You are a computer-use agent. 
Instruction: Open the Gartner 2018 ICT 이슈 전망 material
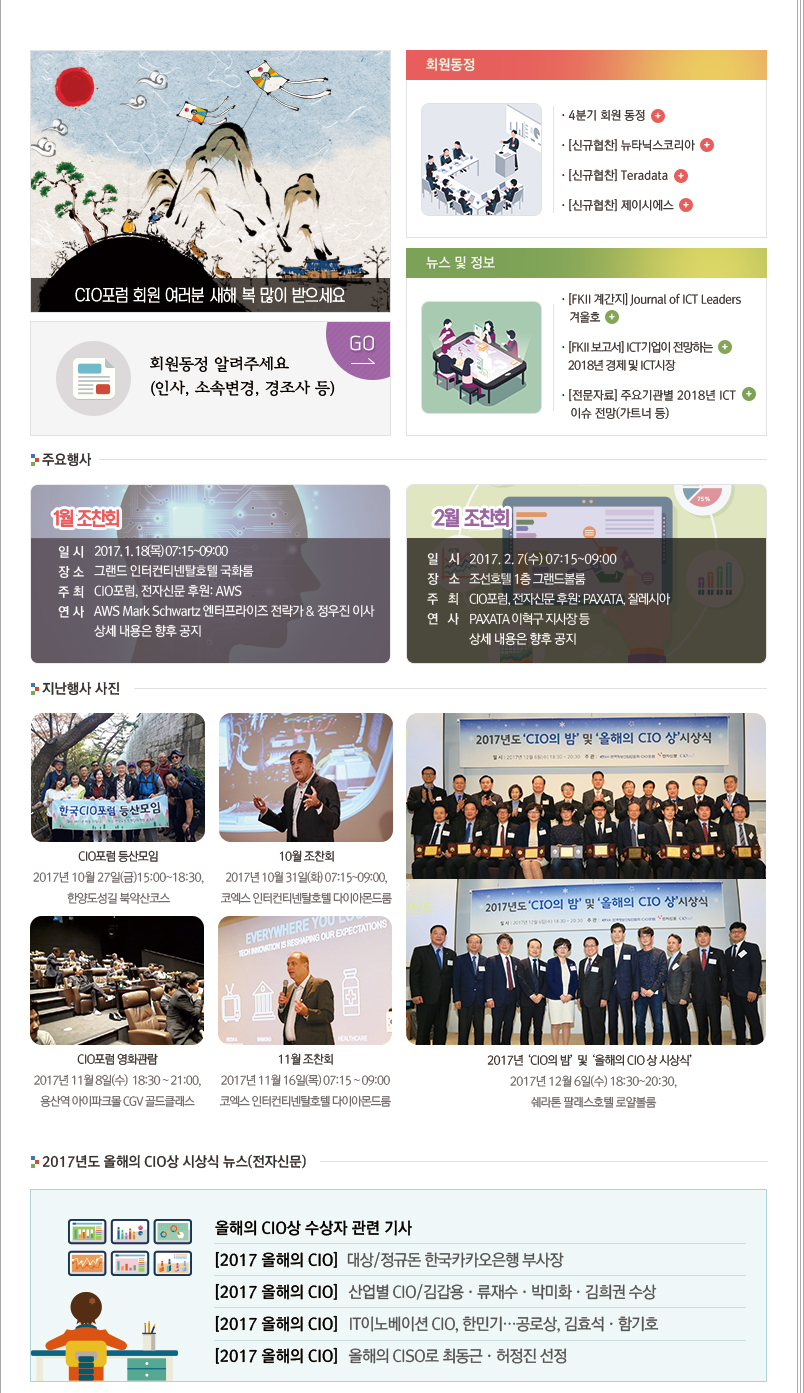tap(749, 394)
